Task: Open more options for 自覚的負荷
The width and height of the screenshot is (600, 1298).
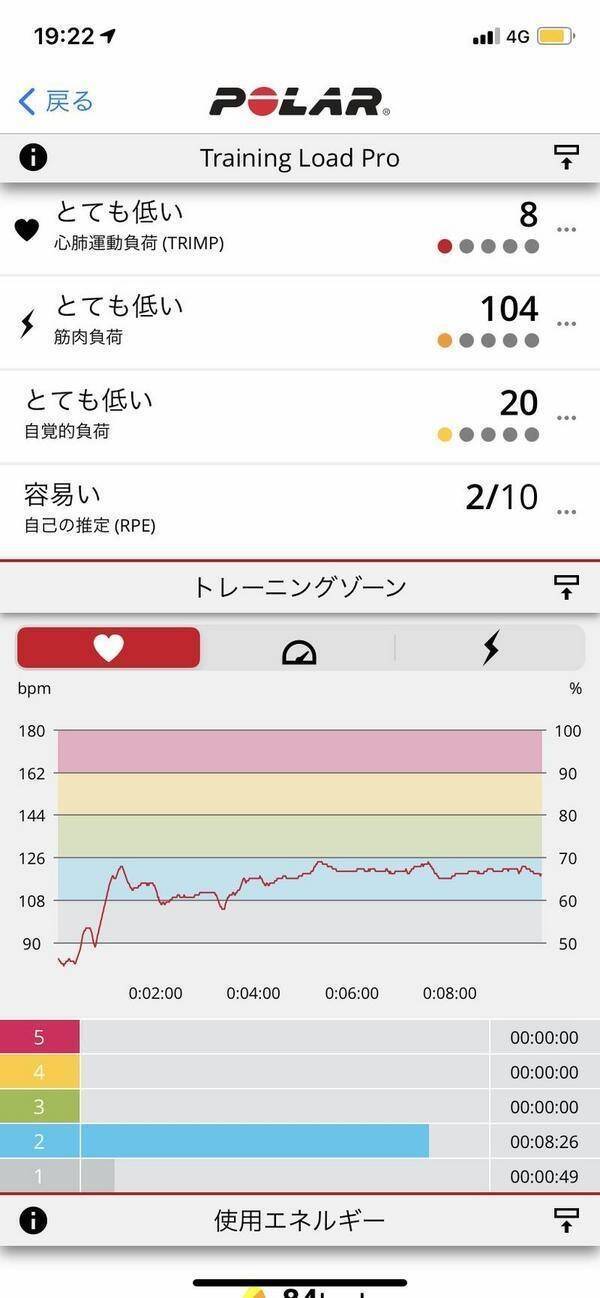Action: [x=566, y=418]
